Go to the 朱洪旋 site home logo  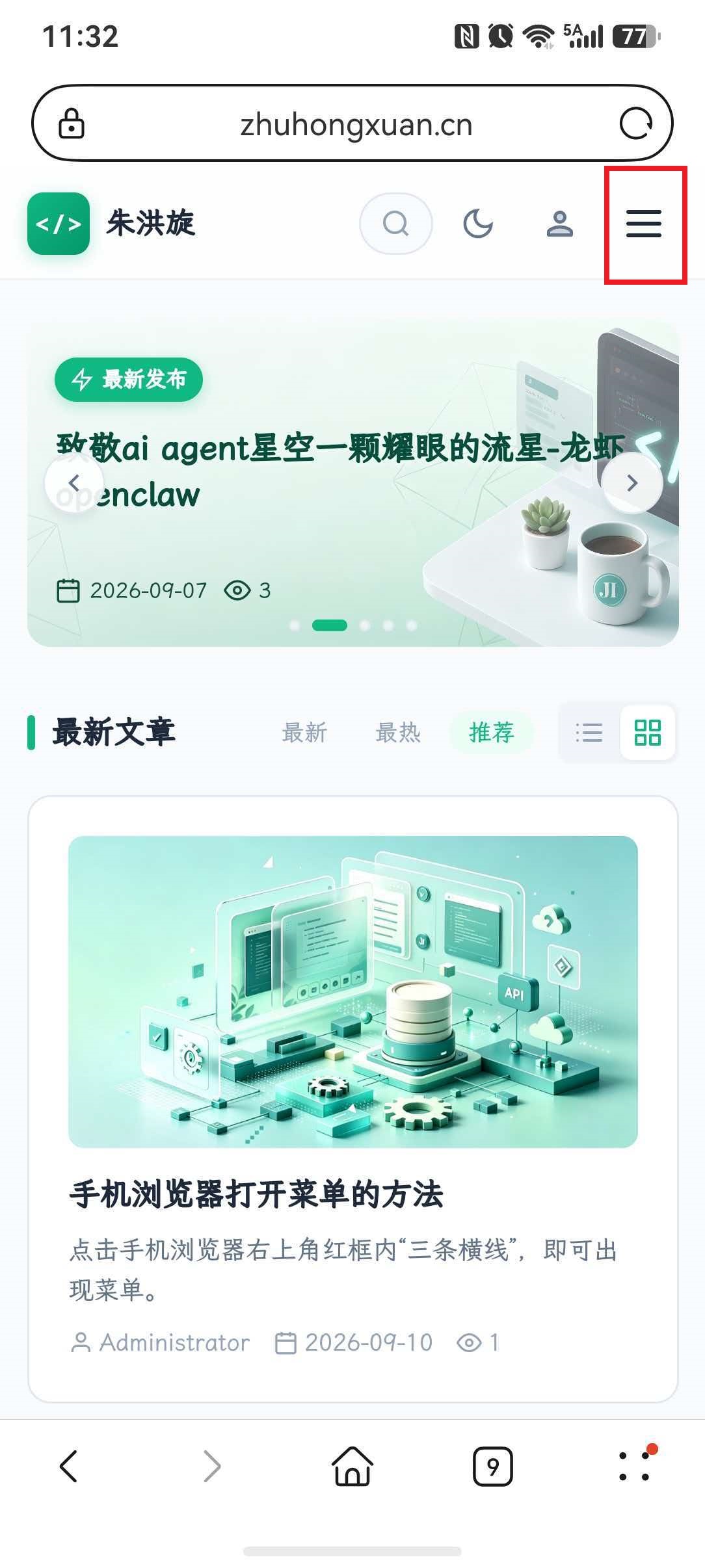(111, 224)
